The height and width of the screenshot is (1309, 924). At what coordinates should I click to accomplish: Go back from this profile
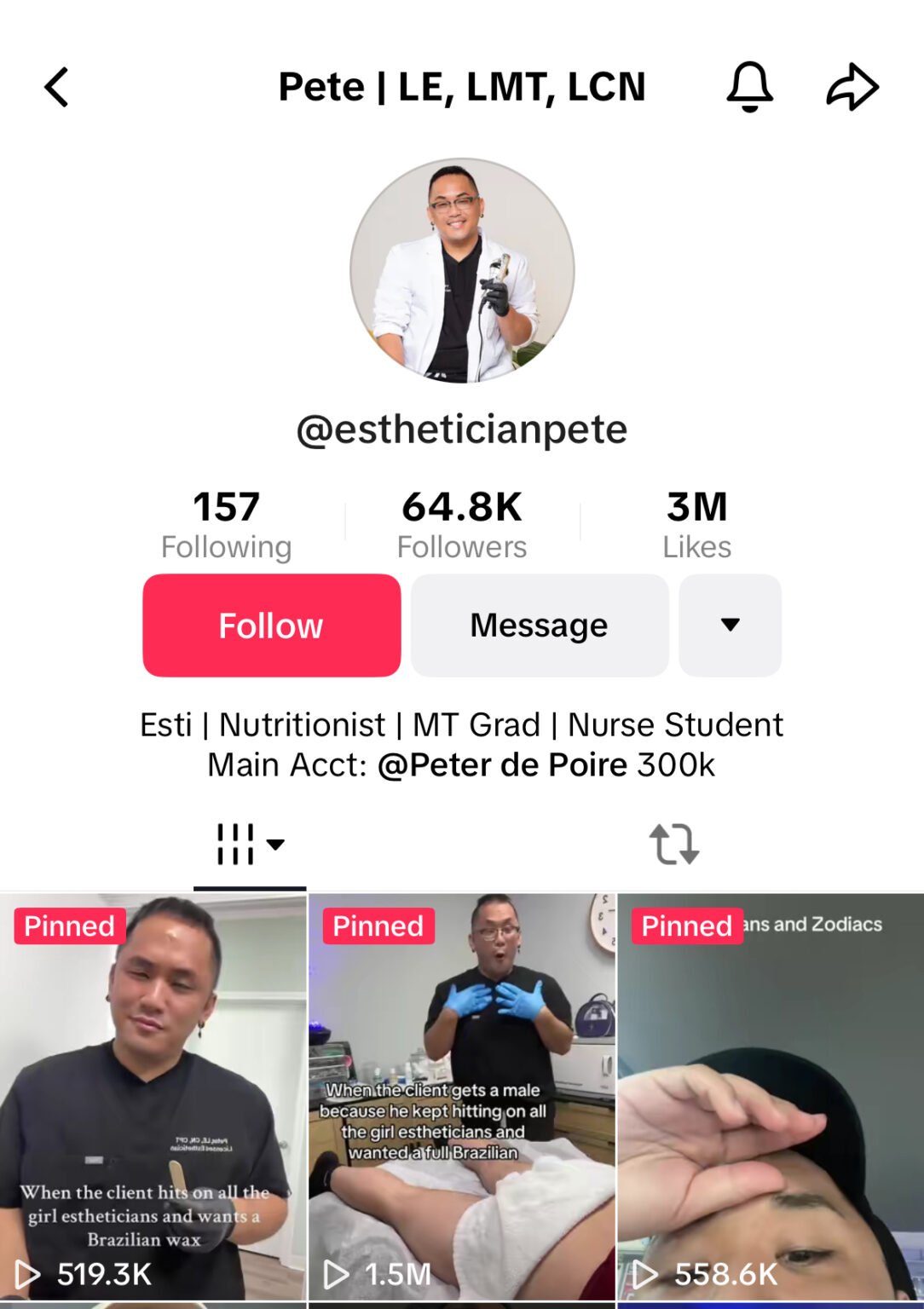tap(56, 87)
